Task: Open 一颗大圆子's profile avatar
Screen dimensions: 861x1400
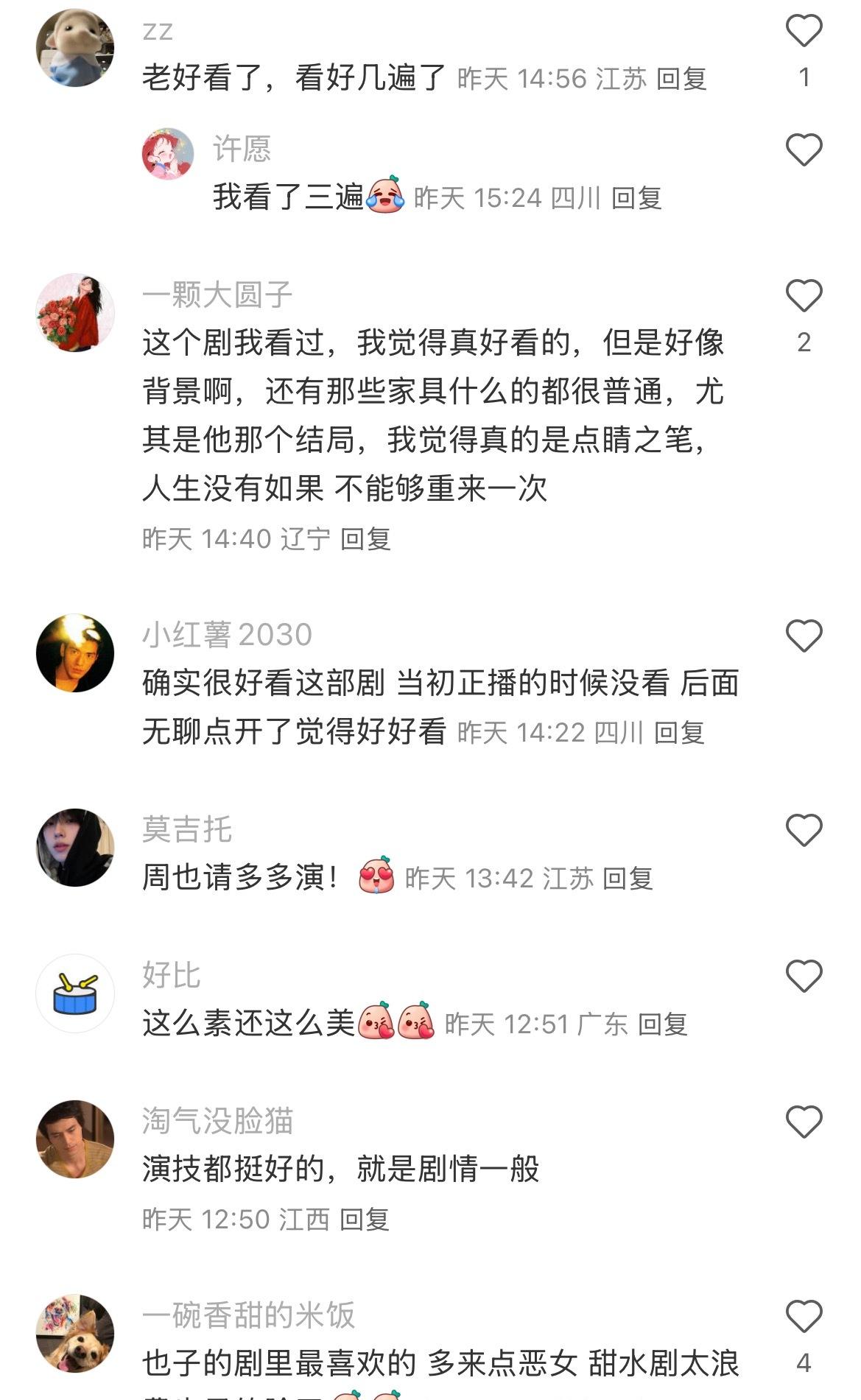Action: point(75,313)
